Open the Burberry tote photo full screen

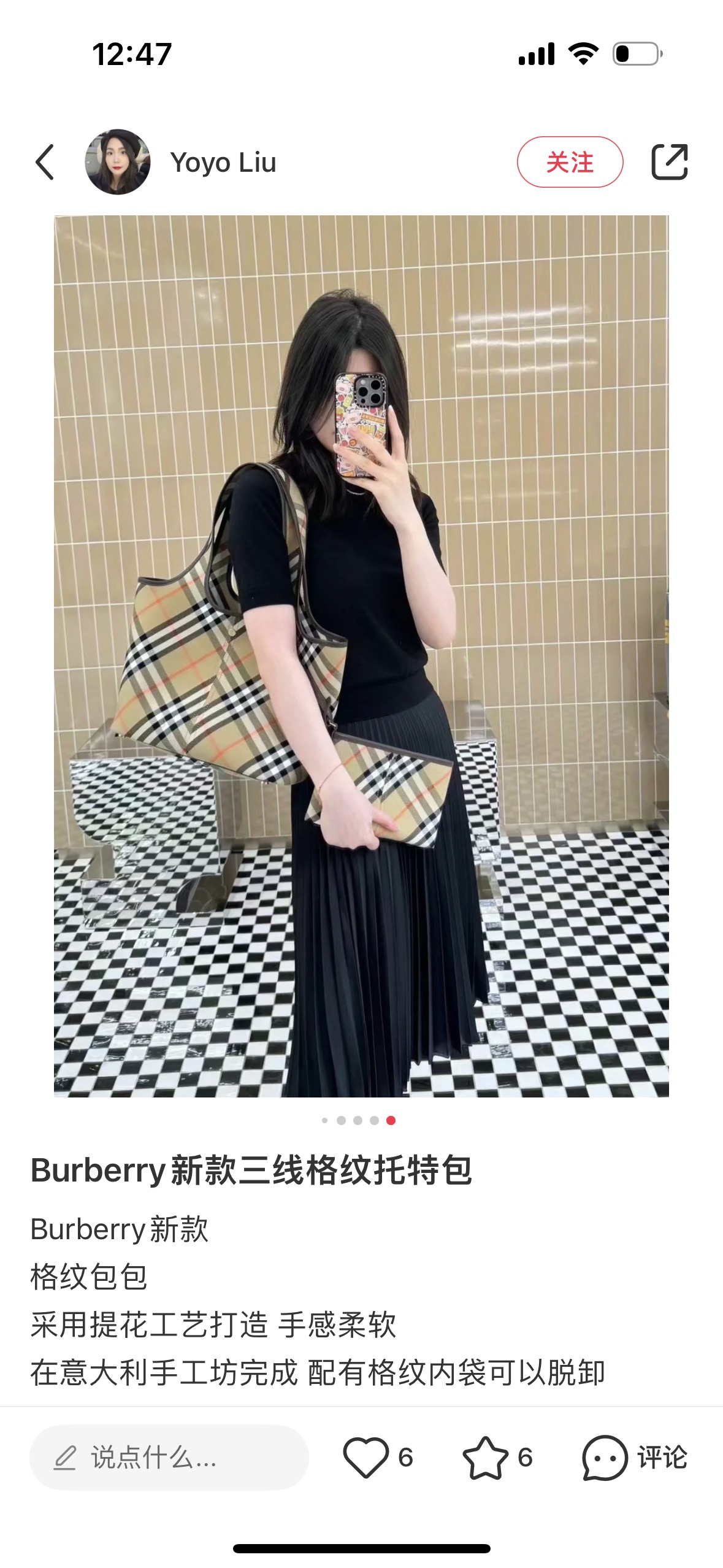tap(361, 656)
